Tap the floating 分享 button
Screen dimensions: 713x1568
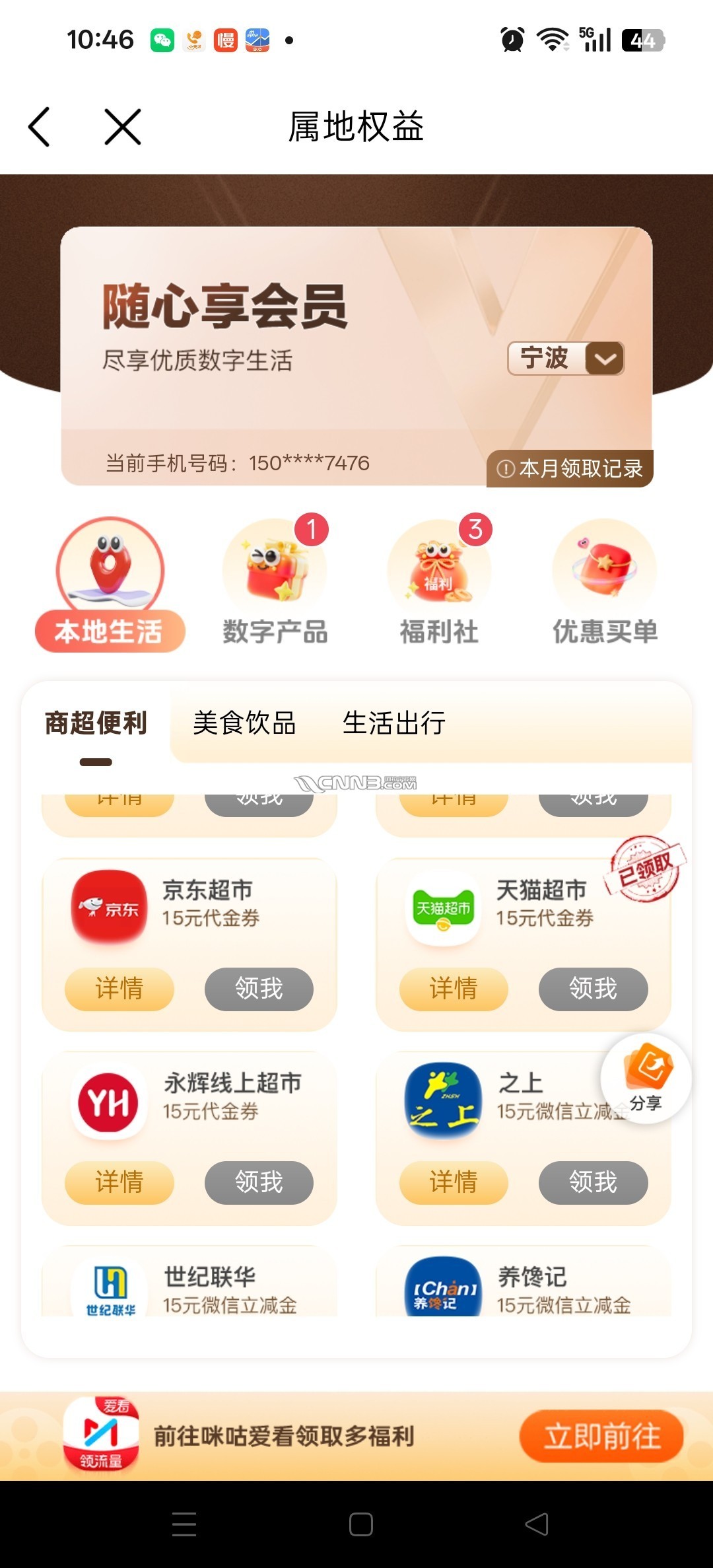646,1079
